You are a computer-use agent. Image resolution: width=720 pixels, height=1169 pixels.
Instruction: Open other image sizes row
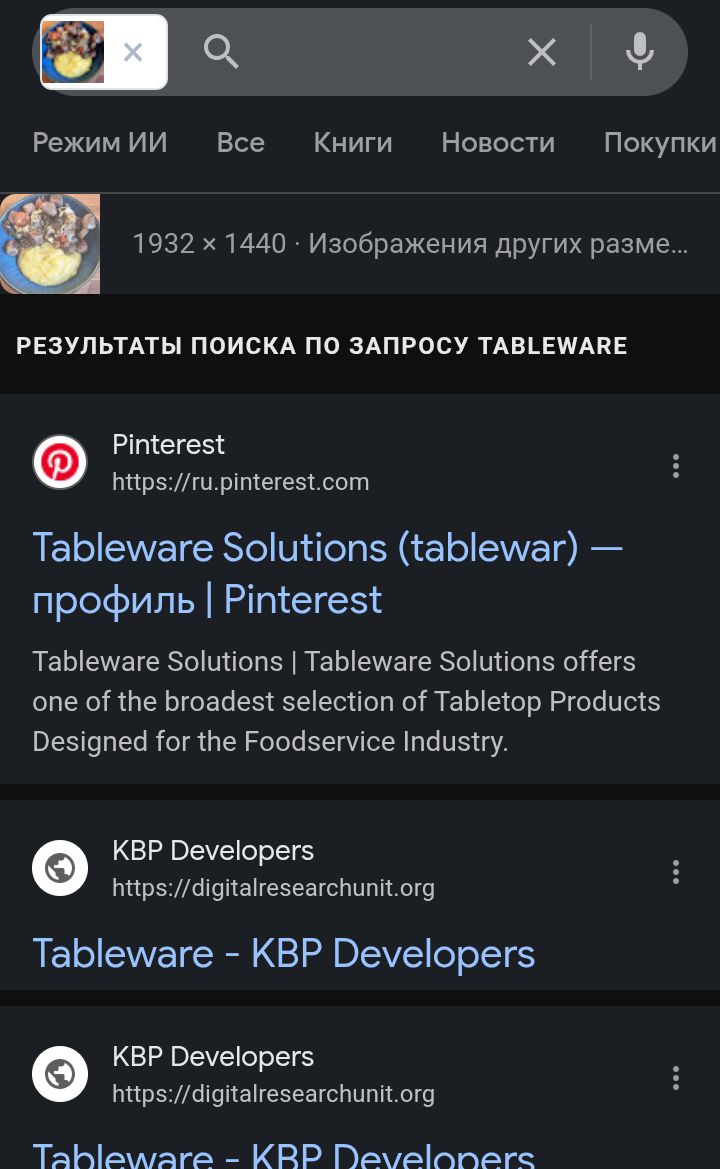(x=410, y=243)
